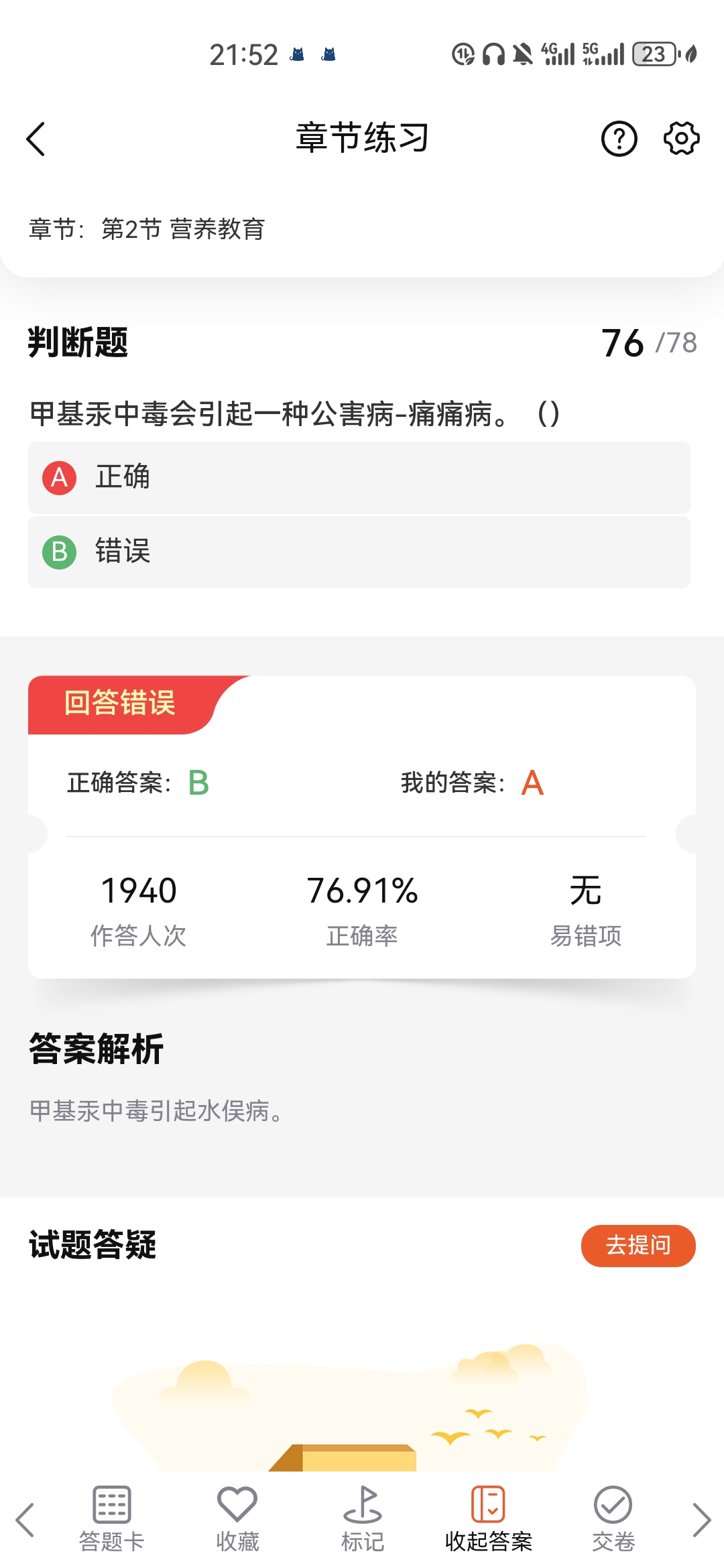This screenshot has width=724, height=1568.
Task: Tap the 去提问 button
Action: click(x=638, y=1246)
